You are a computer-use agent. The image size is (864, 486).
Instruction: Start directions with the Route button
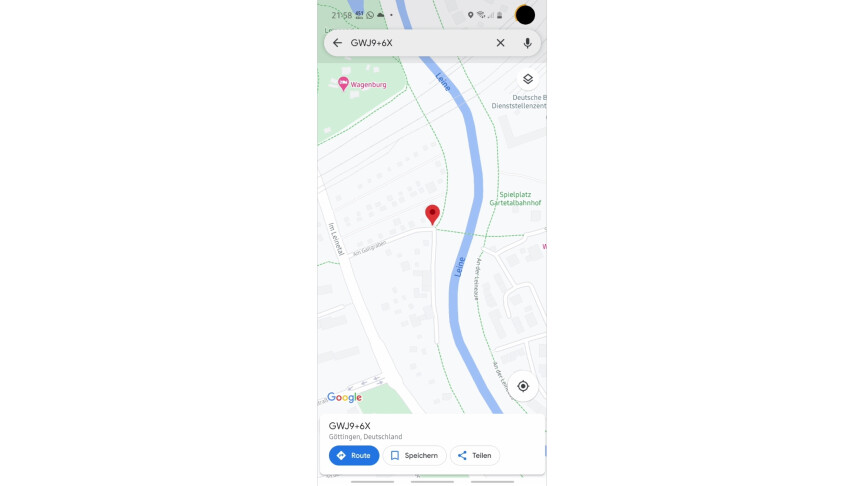tap(354, 455)
